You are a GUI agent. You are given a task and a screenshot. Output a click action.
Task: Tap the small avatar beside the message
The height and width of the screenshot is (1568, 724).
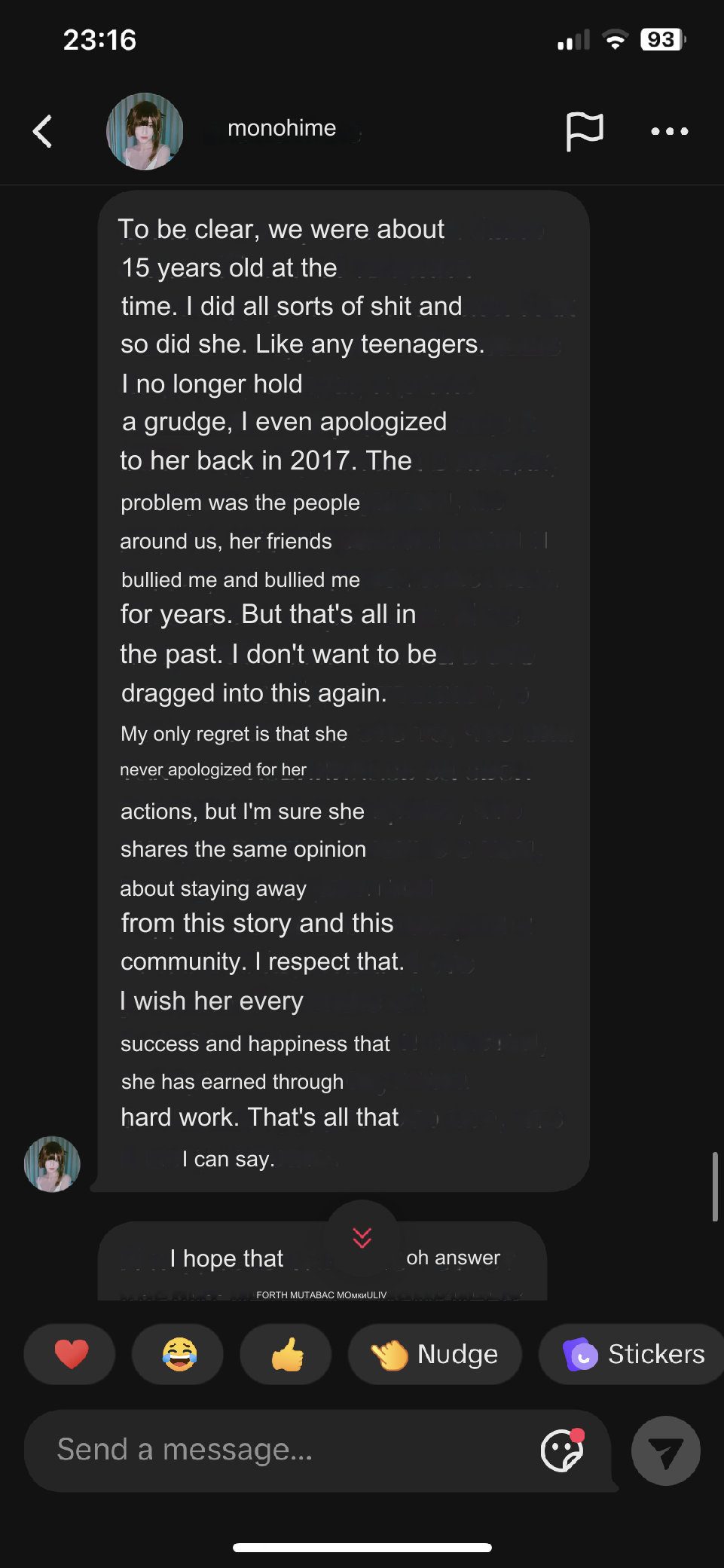[52, 1163]
